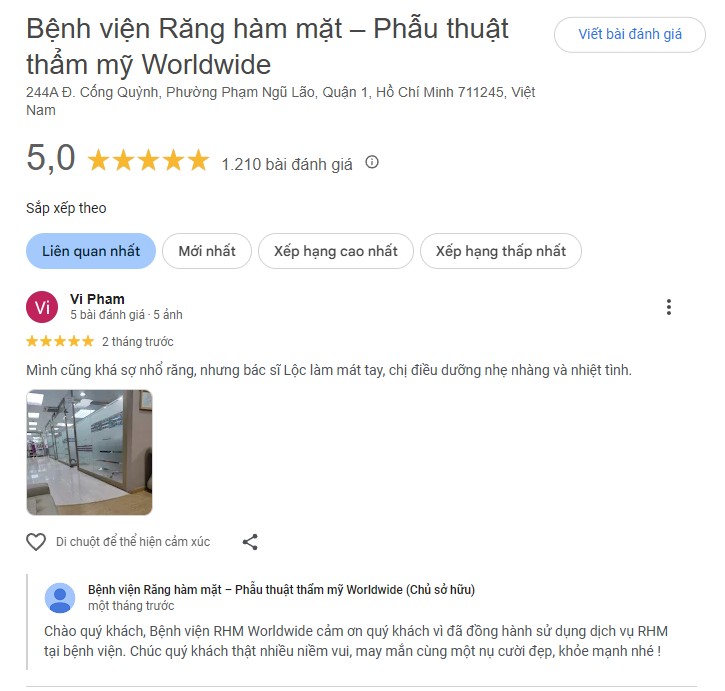This screenshot has height=691, width=725.
Task: Choose the Xếp hạng cao nhất chip
Action: (335, 251)
